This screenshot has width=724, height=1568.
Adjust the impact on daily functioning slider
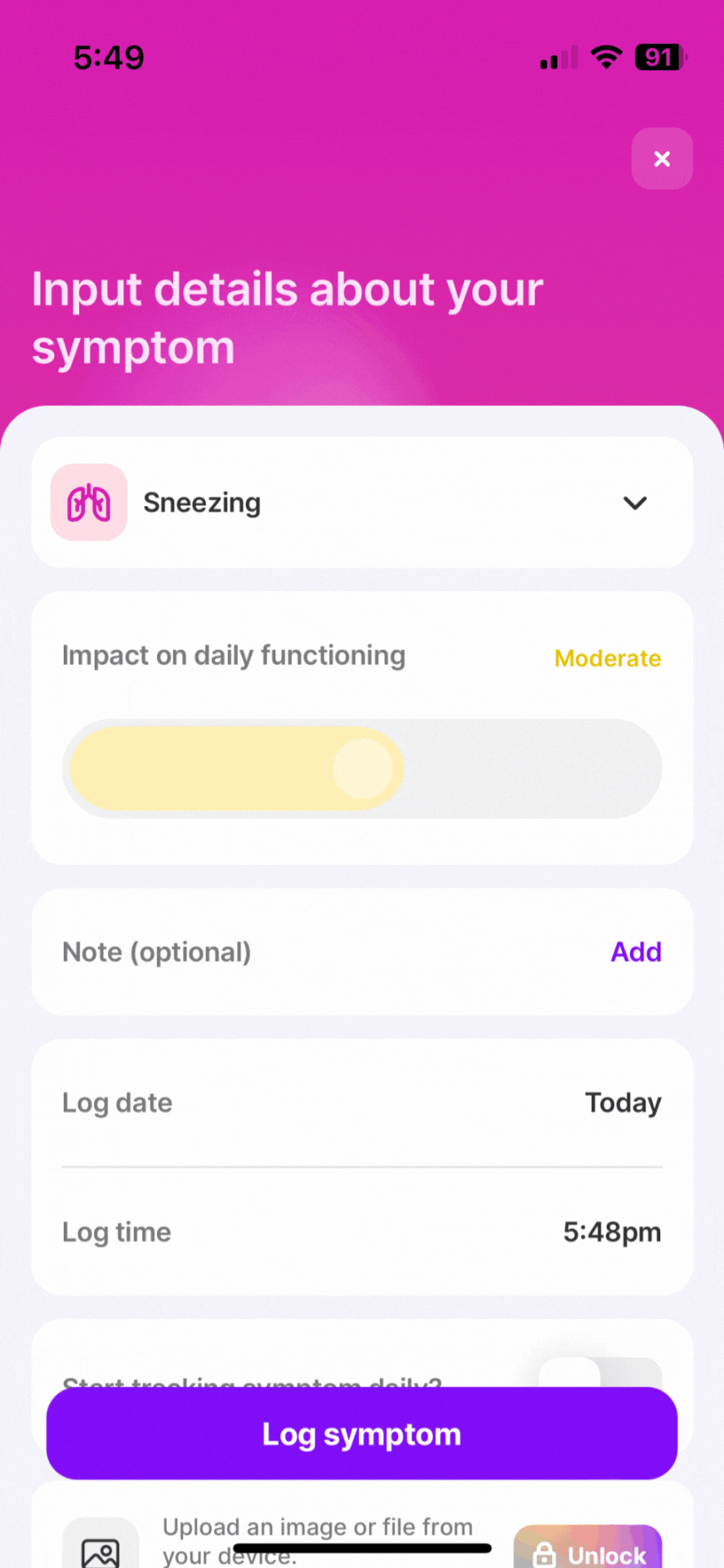362,768
